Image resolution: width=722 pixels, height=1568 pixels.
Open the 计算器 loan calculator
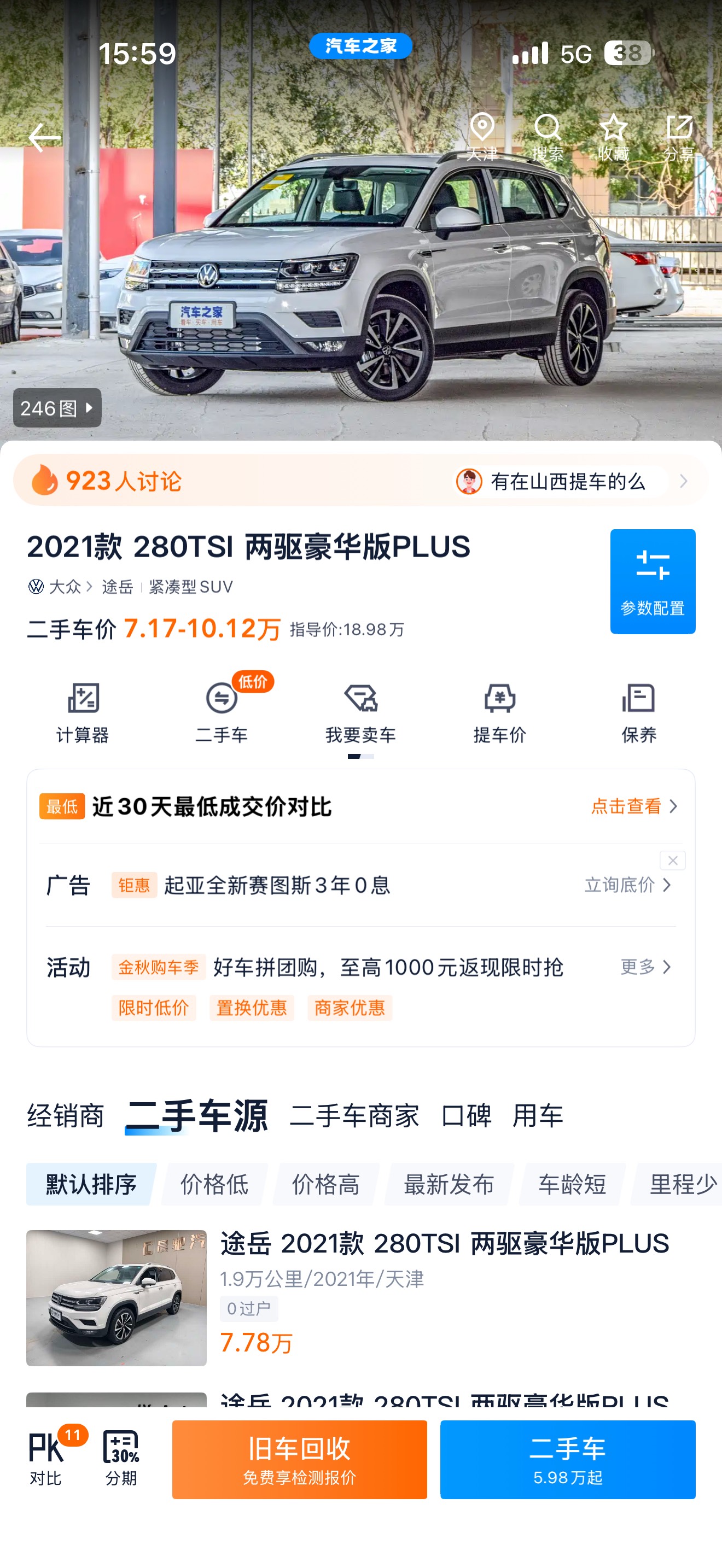[83, 713]
